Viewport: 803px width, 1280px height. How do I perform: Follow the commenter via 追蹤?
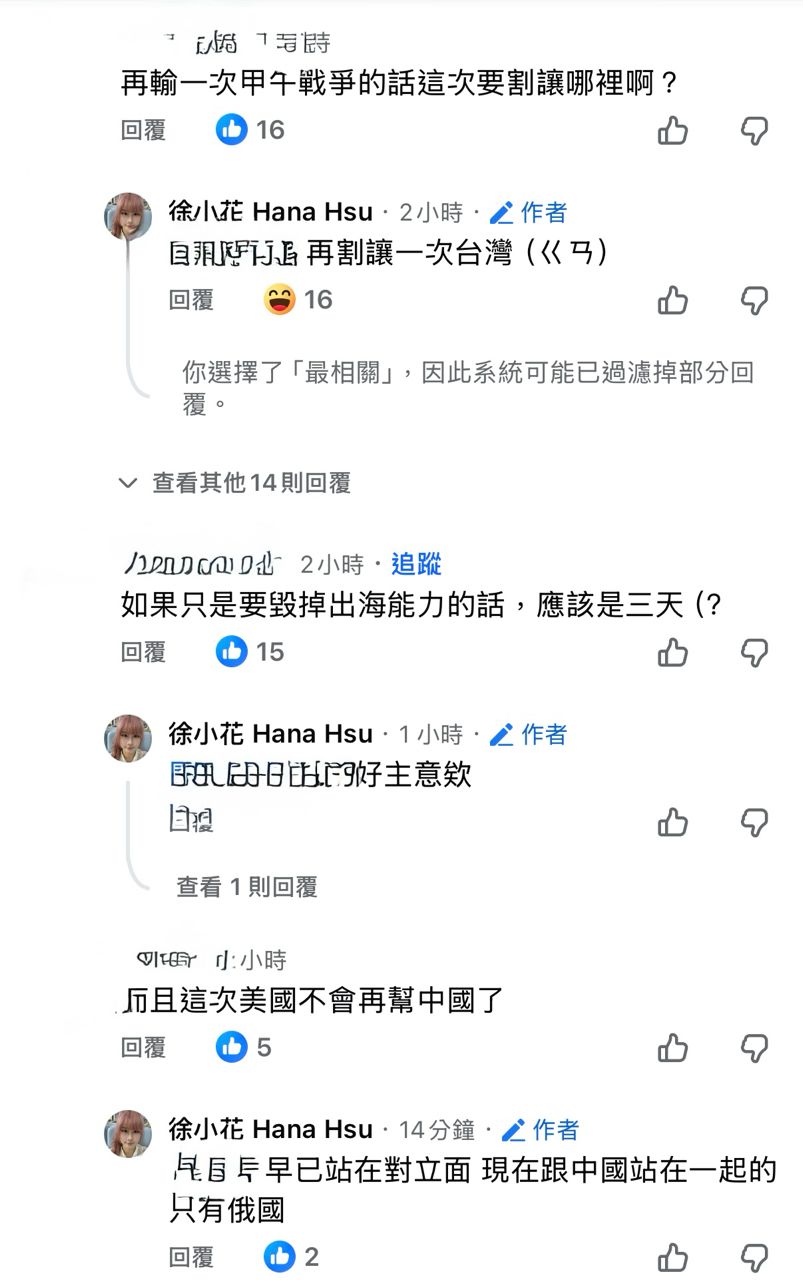[416, 564]
